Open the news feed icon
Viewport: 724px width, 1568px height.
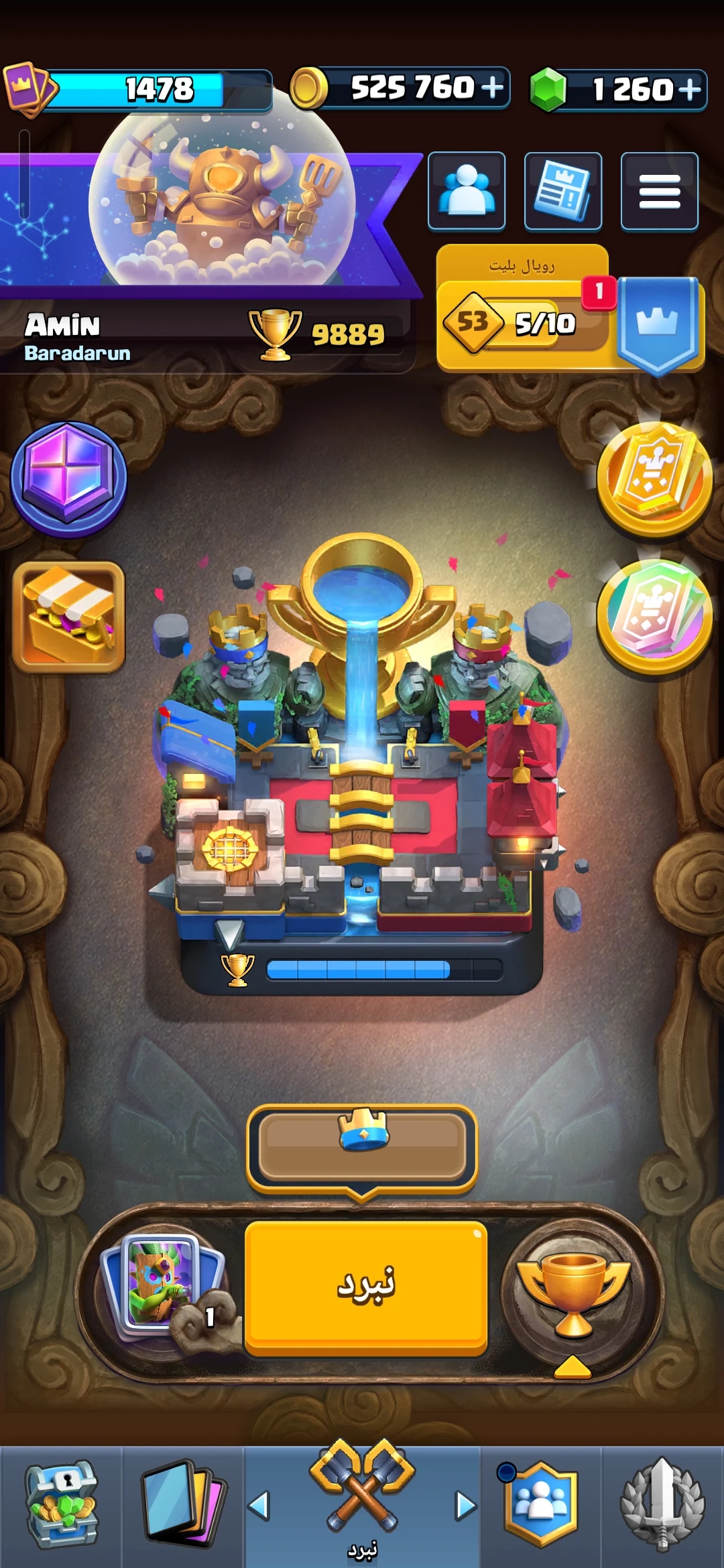(563, 191)
